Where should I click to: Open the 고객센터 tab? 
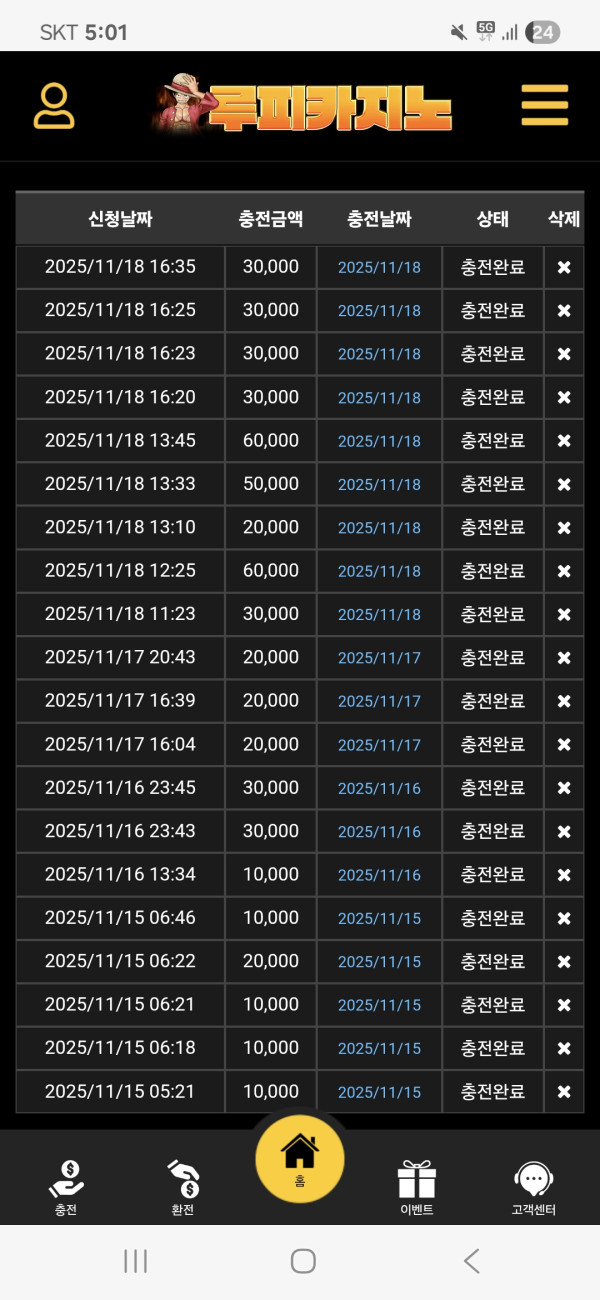click(533, 1186)
